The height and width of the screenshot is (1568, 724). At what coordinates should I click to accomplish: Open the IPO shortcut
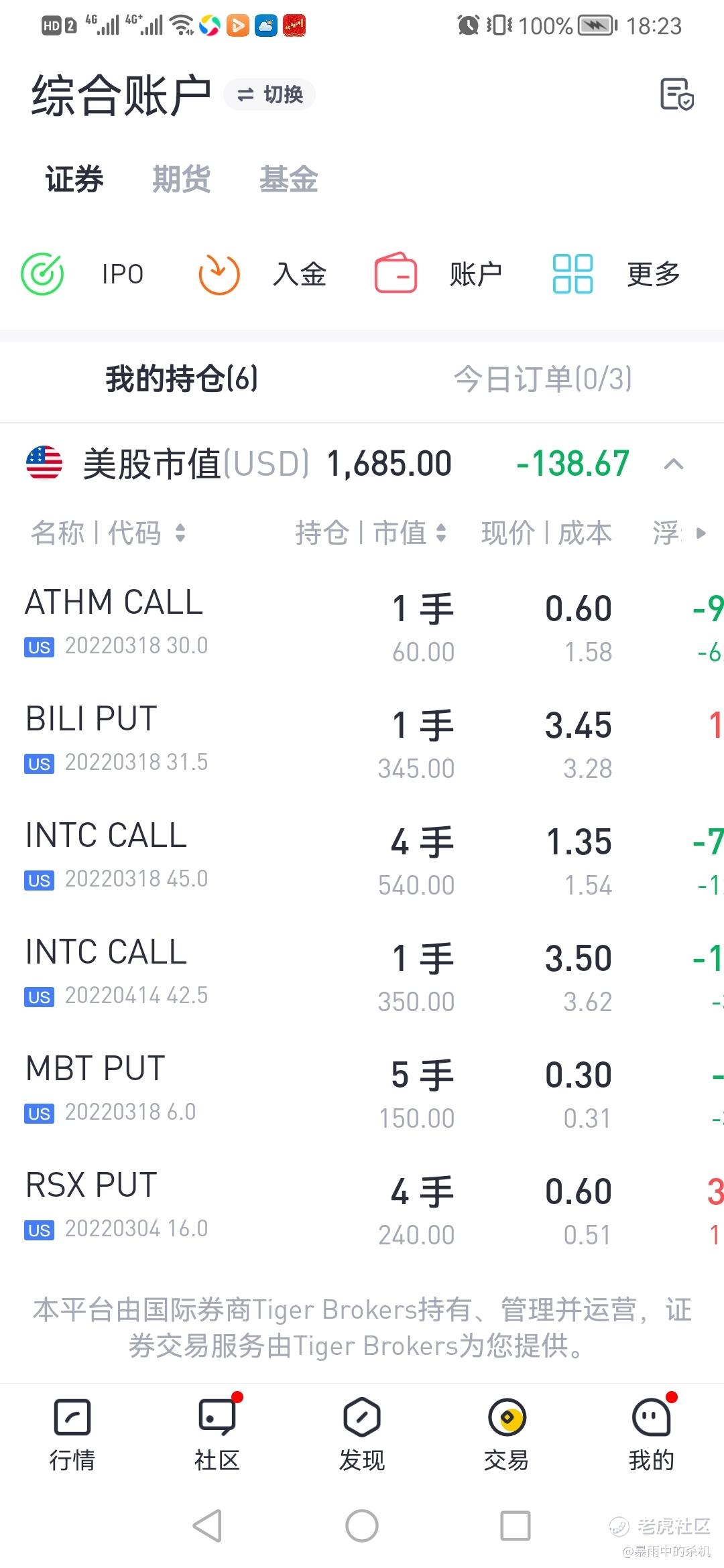(x=82, y=274)
